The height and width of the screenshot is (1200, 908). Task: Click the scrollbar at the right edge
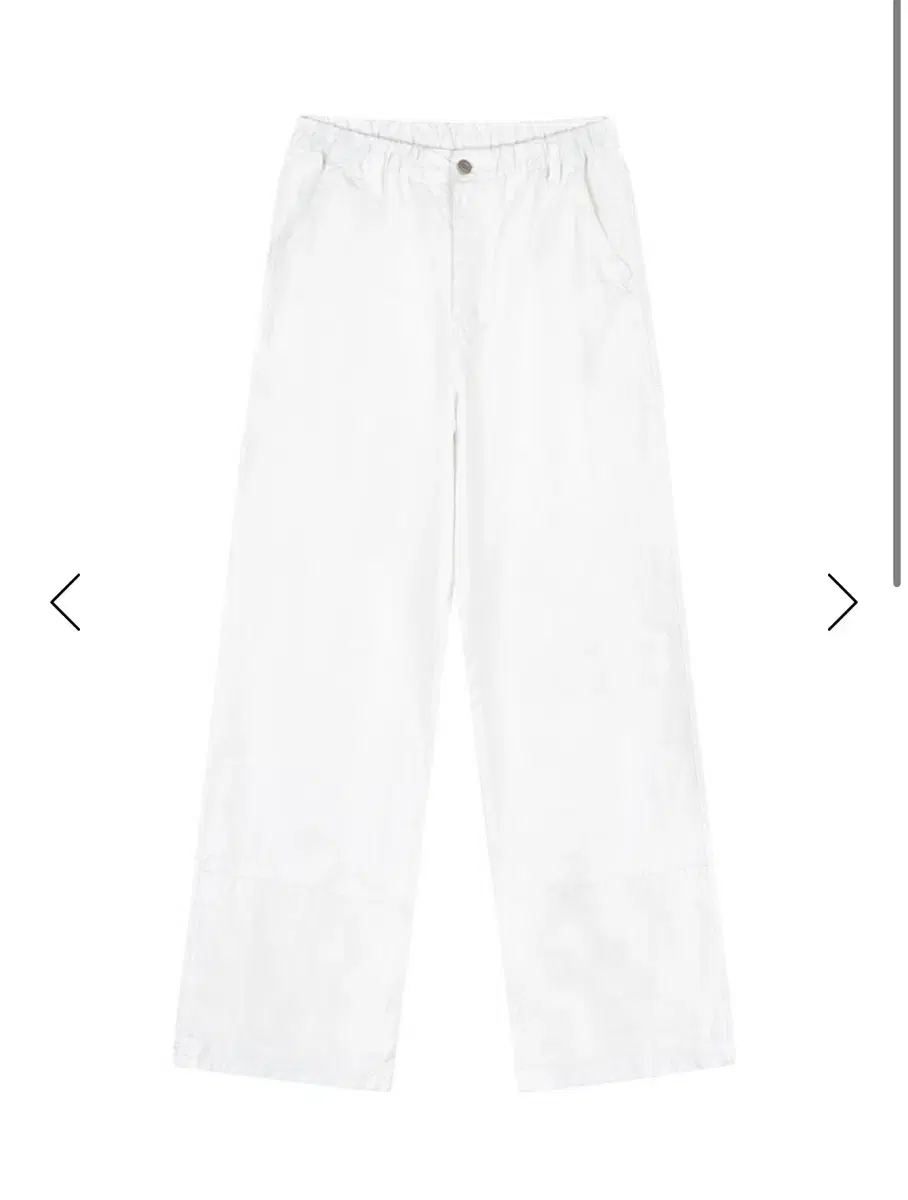click(x=893, y=290)
